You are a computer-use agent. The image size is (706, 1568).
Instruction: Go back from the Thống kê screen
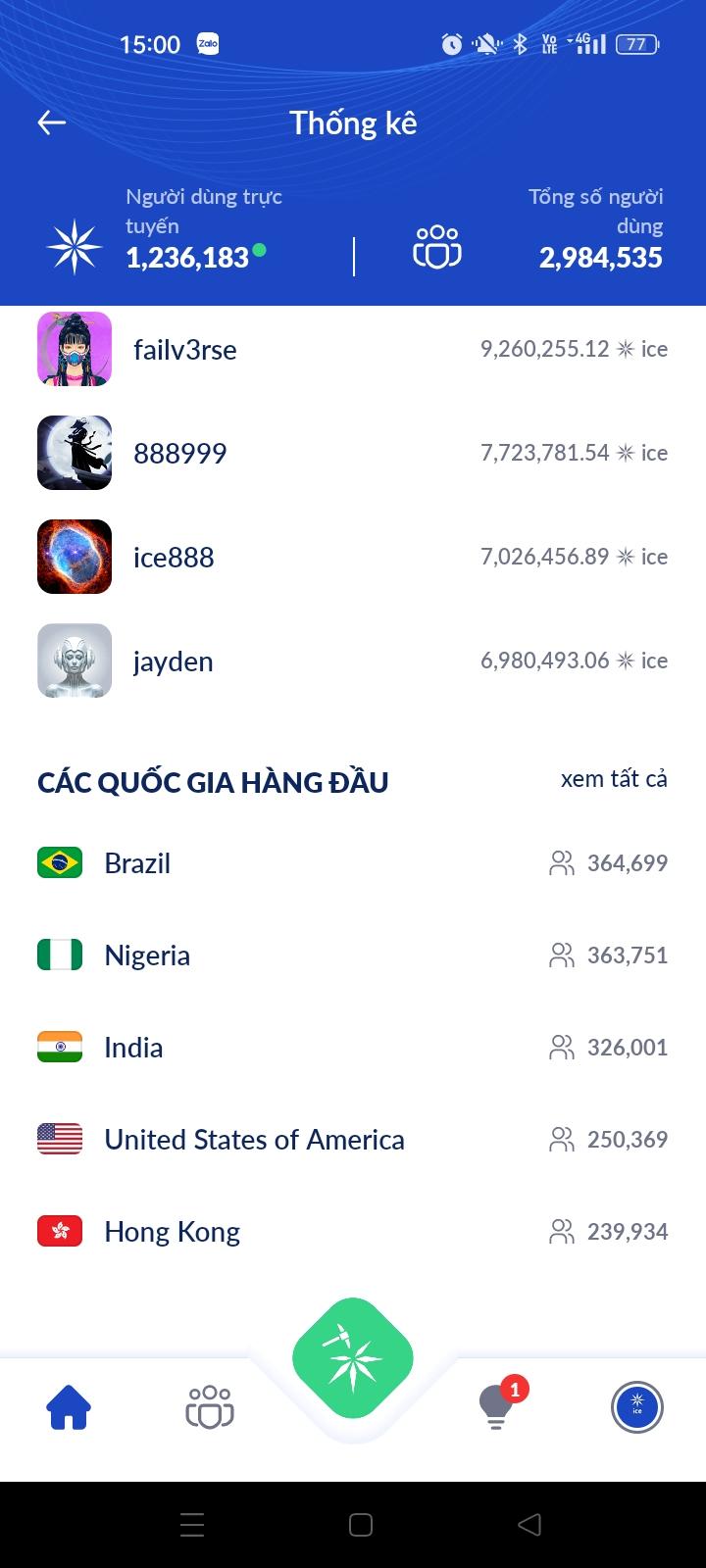51,122
